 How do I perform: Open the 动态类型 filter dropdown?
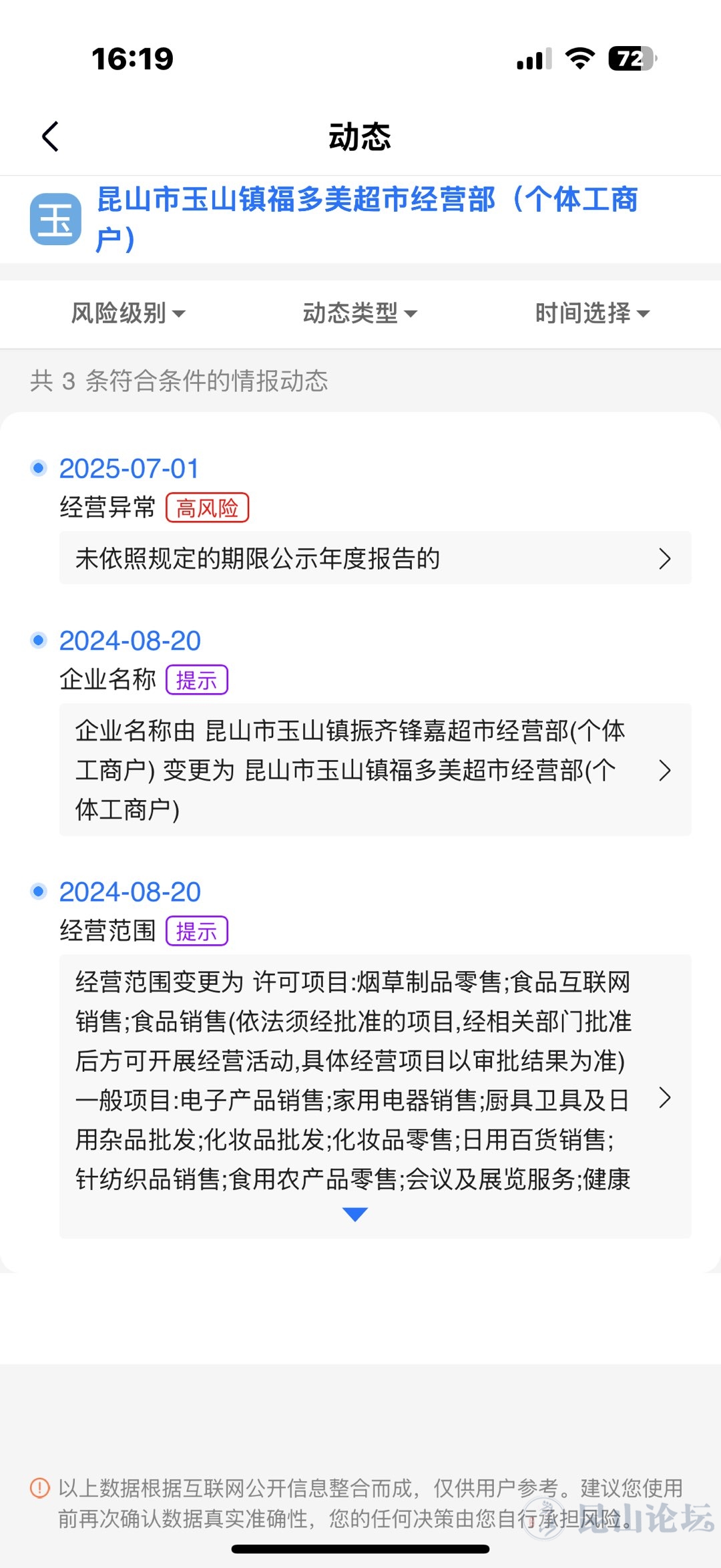(x=360, y=313)
